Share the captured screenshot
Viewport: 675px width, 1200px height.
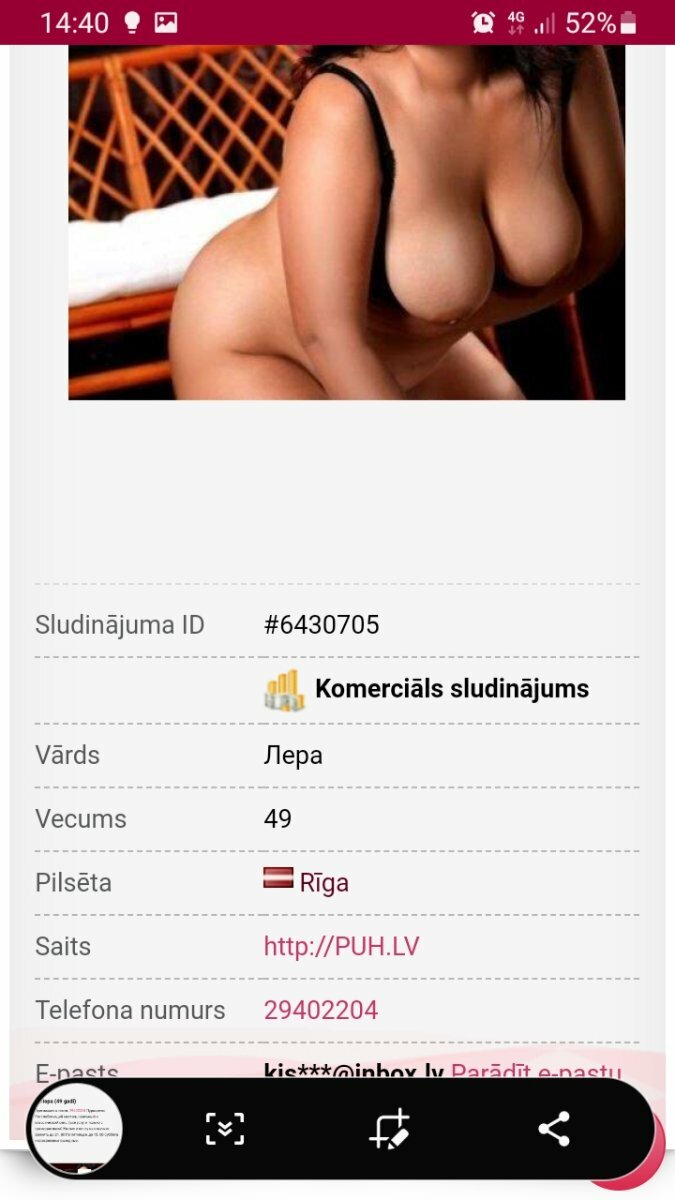(553, 1129)
